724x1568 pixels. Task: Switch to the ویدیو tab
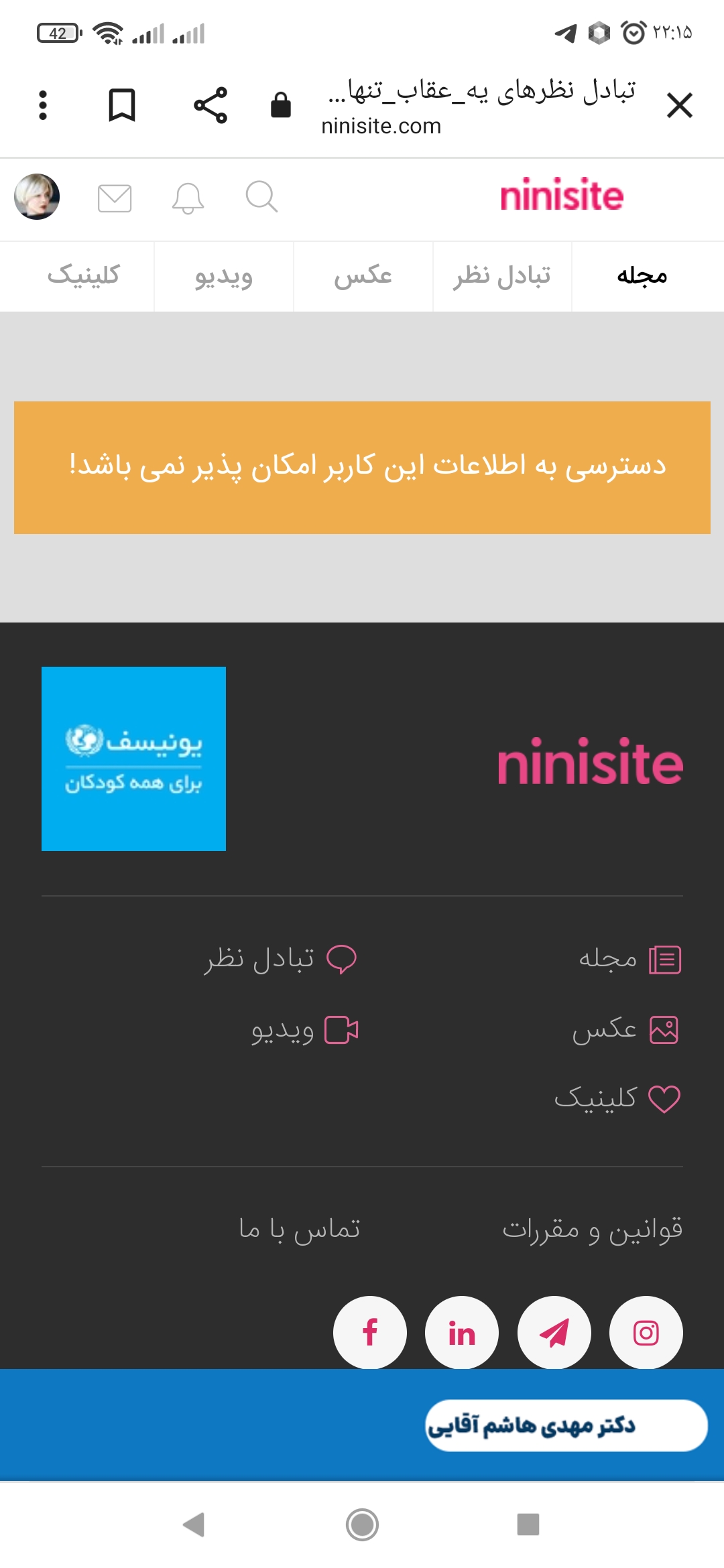point(223,276)
